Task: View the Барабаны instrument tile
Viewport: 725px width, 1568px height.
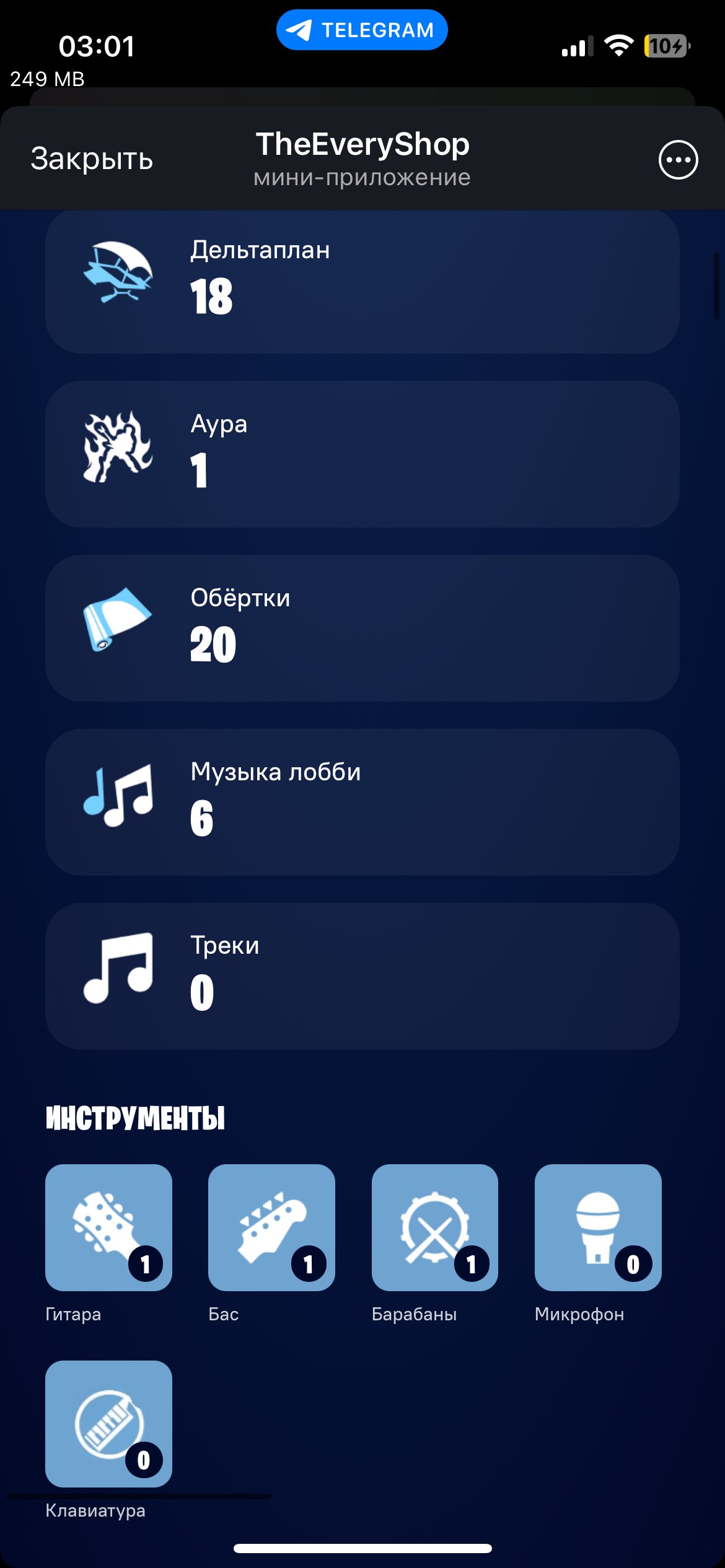Action: (x=435, y=1227)
